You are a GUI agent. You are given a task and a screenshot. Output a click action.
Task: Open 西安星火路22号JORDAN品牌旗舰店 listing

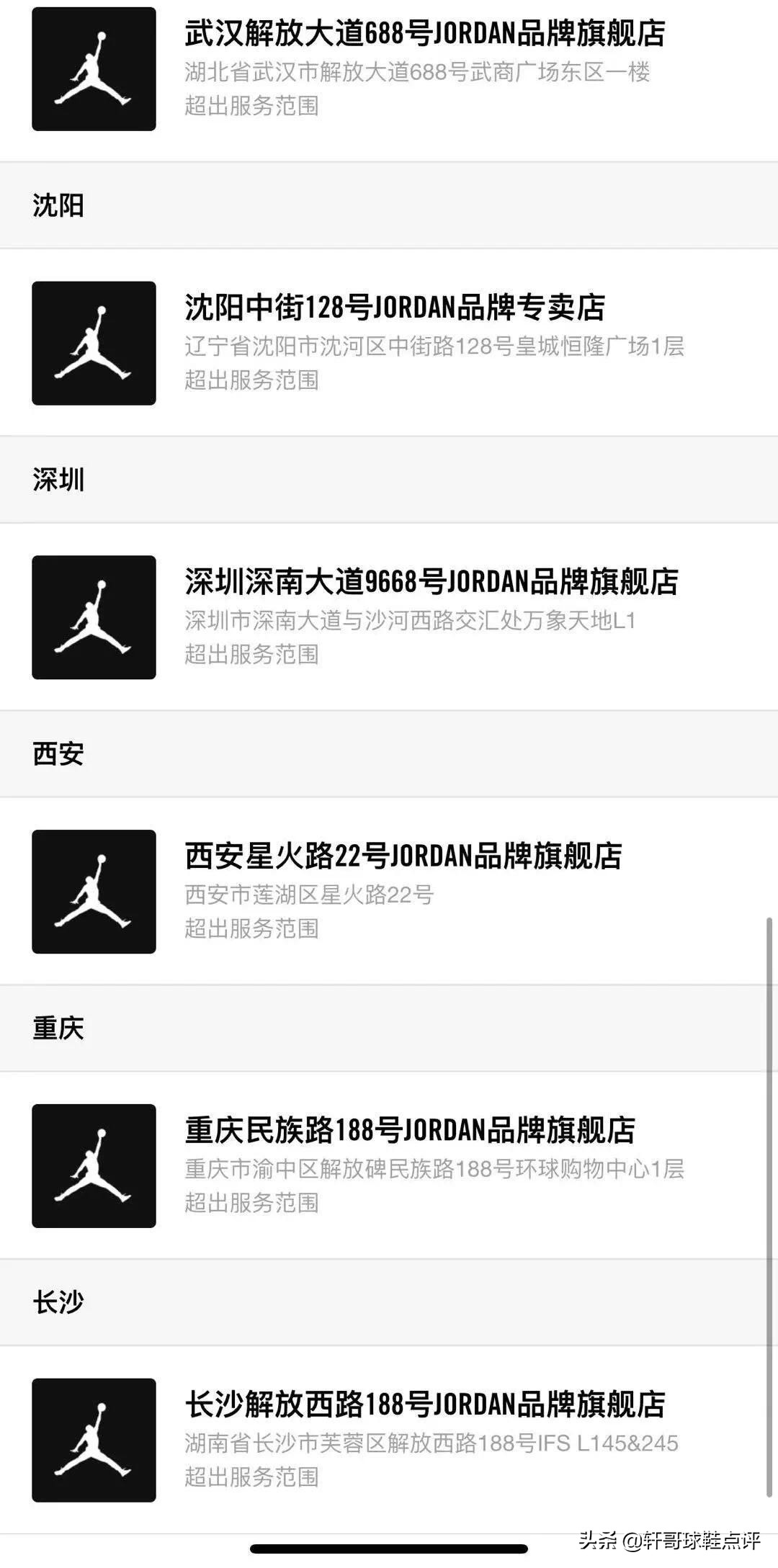(x=407, y=856)
